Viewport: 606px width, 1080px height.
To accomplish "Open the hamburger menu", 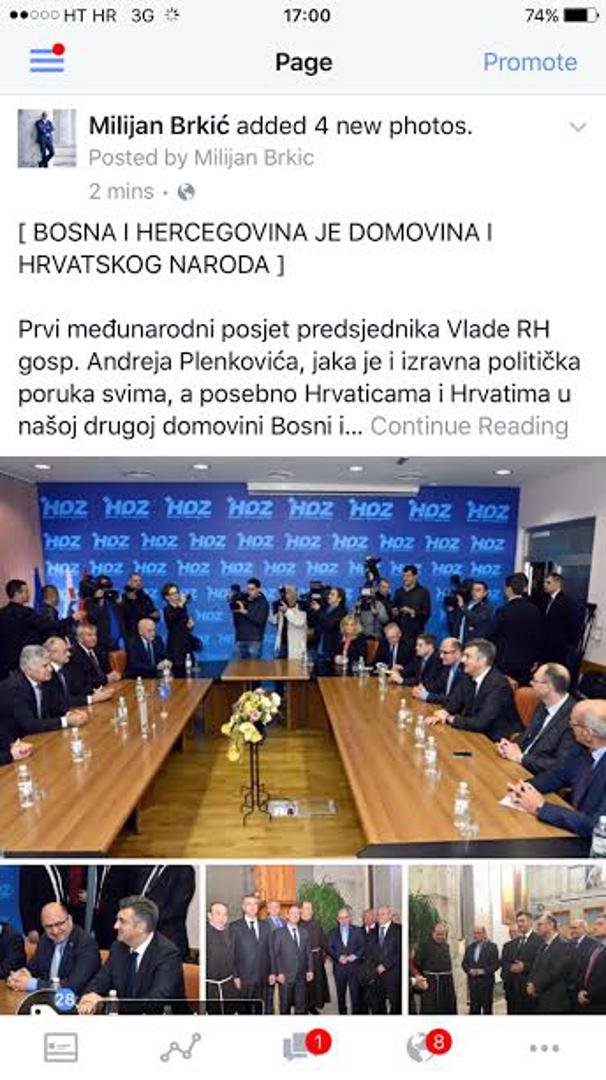I will [47, 61].
